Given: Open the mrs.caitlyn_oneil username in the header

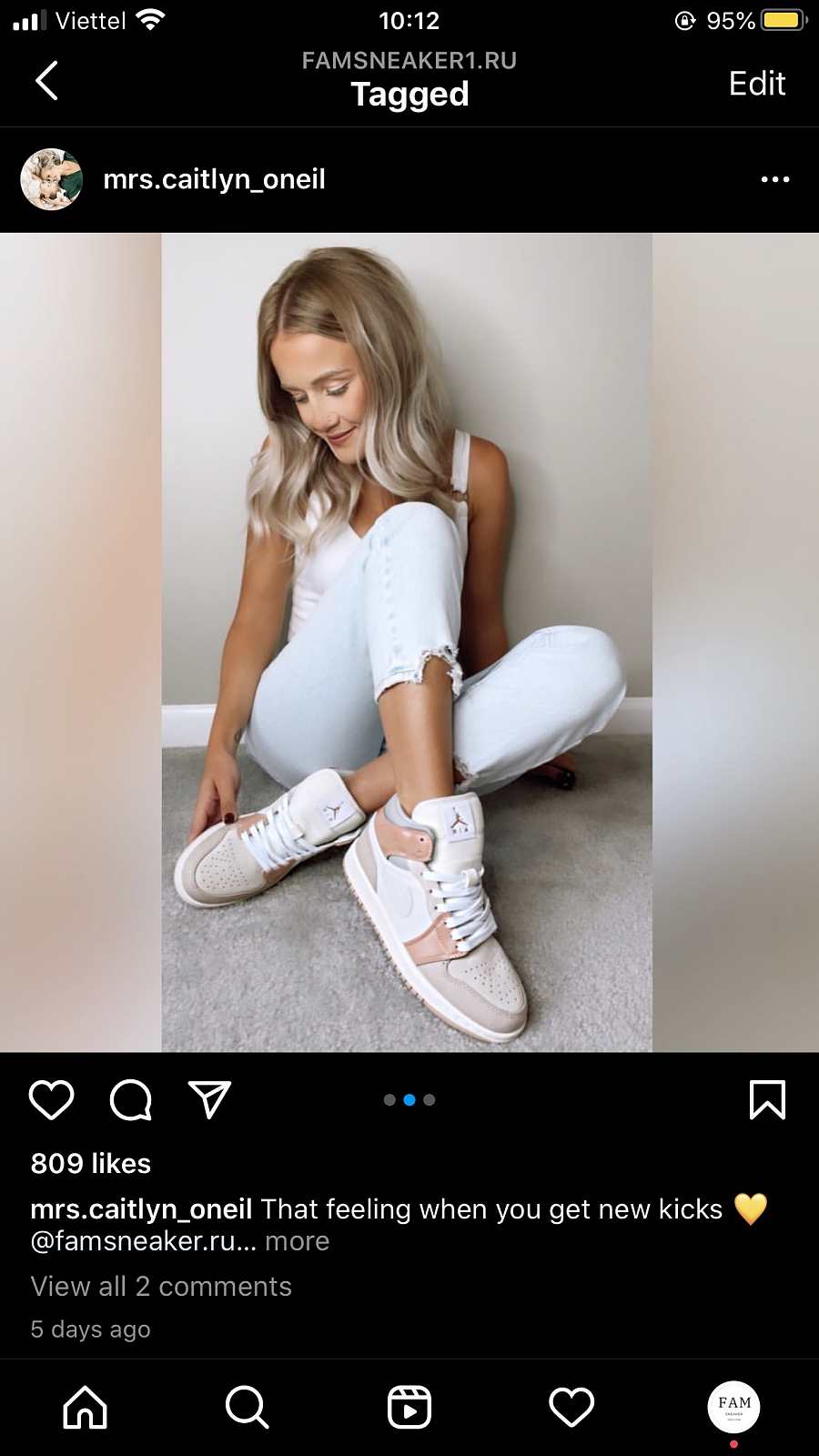Looking at the screenshot, I should pos(214,179).
